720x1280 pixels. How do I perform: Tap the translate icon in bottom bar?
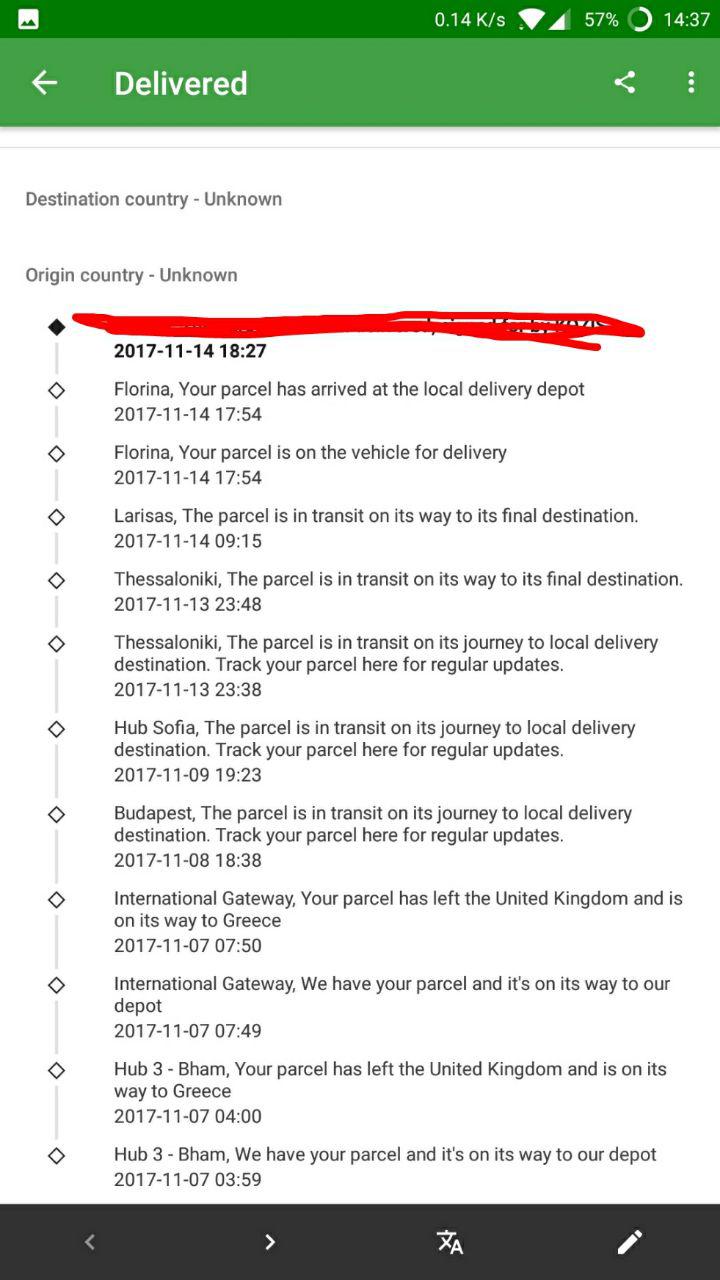[450, 1242]
